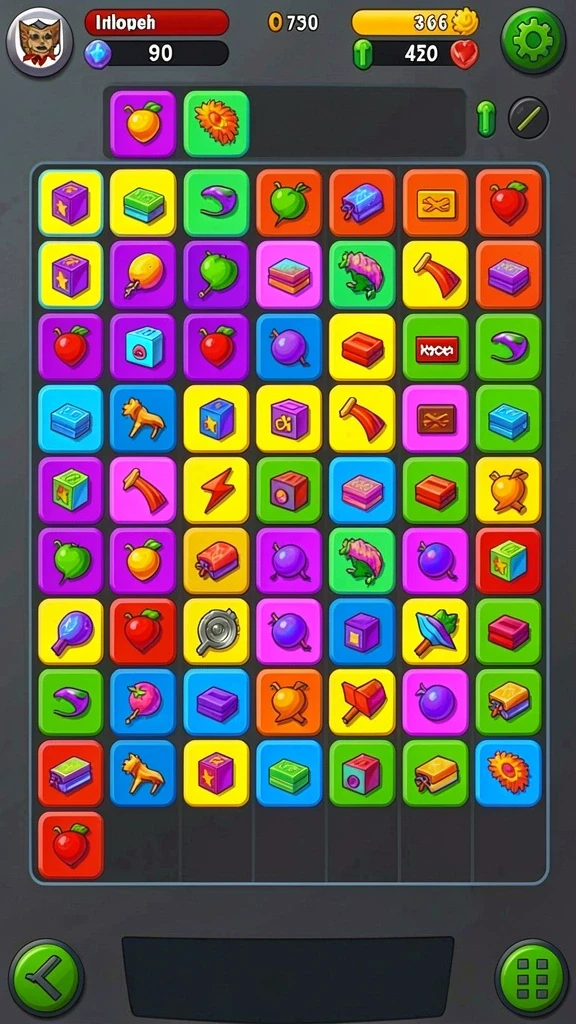Choose the pink berry tile on blue
The width and height of the screenshot is (576, 1024).
point(143,703)
